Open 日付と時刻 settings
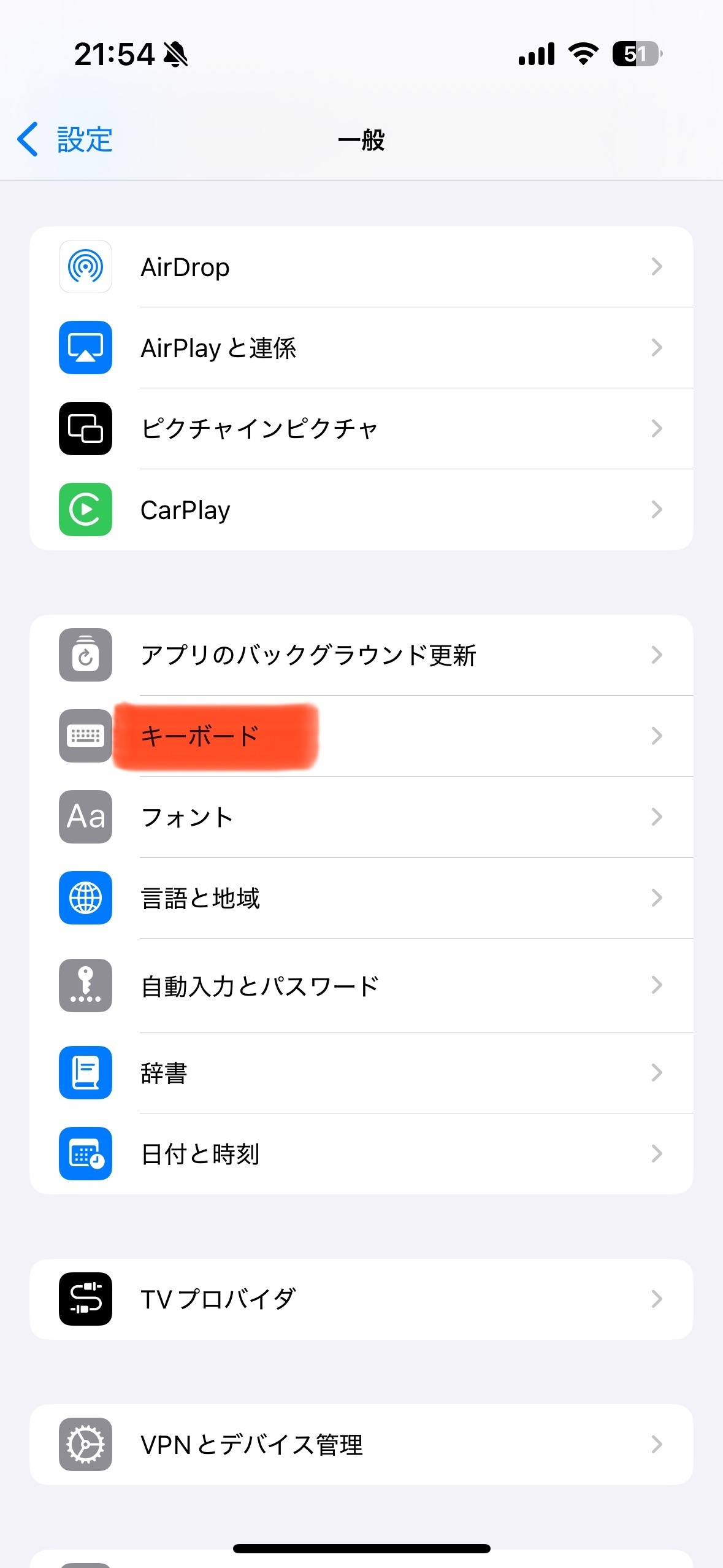 coord(361,1154)
